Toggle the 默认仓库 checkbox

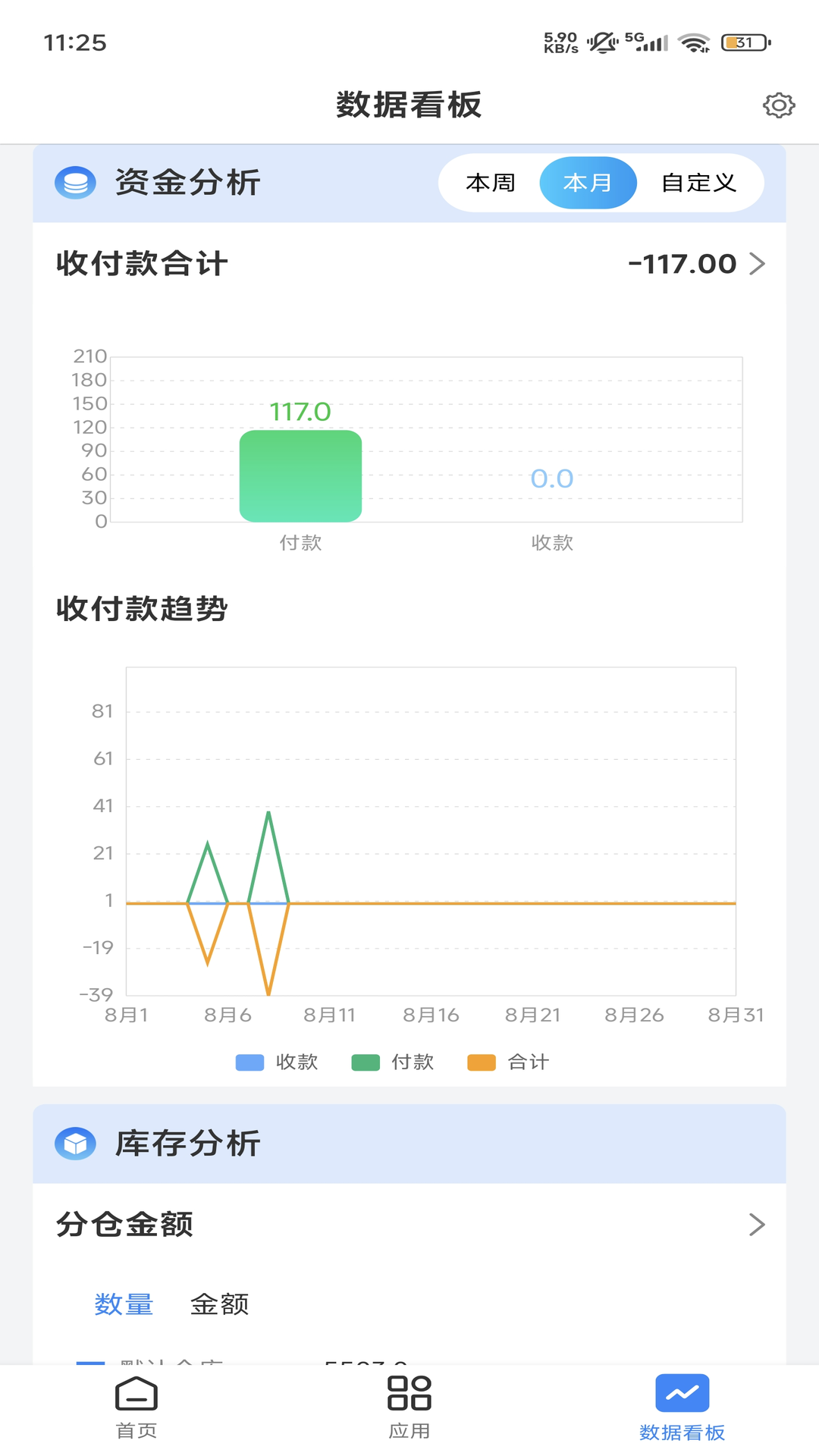(91, 1361)
